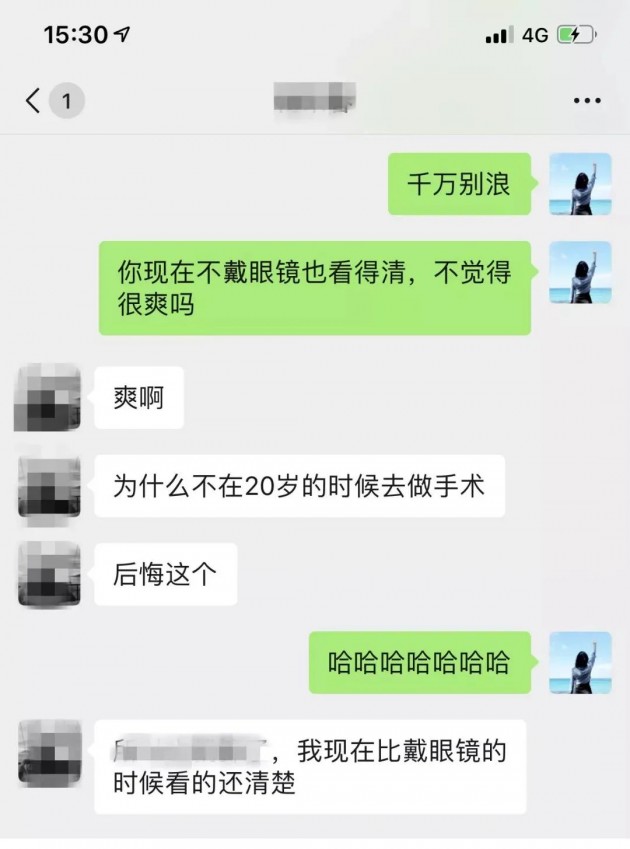Screen dimensions: 630x849
Task: Open the chat overflow menu
Action: point(586,101)
